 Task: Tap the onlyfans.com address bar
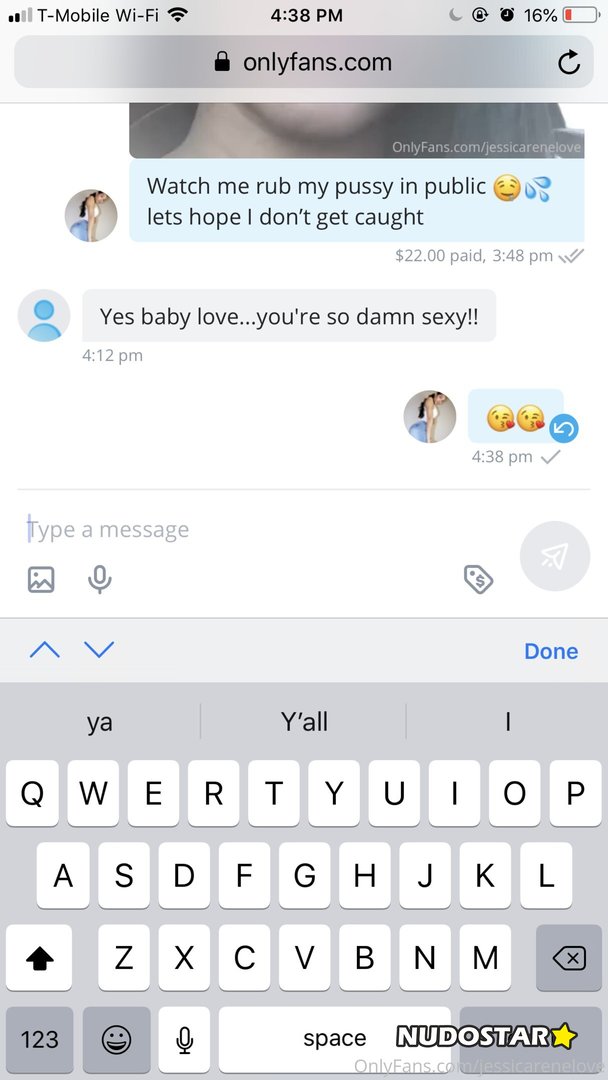click(x=300, y=63)
